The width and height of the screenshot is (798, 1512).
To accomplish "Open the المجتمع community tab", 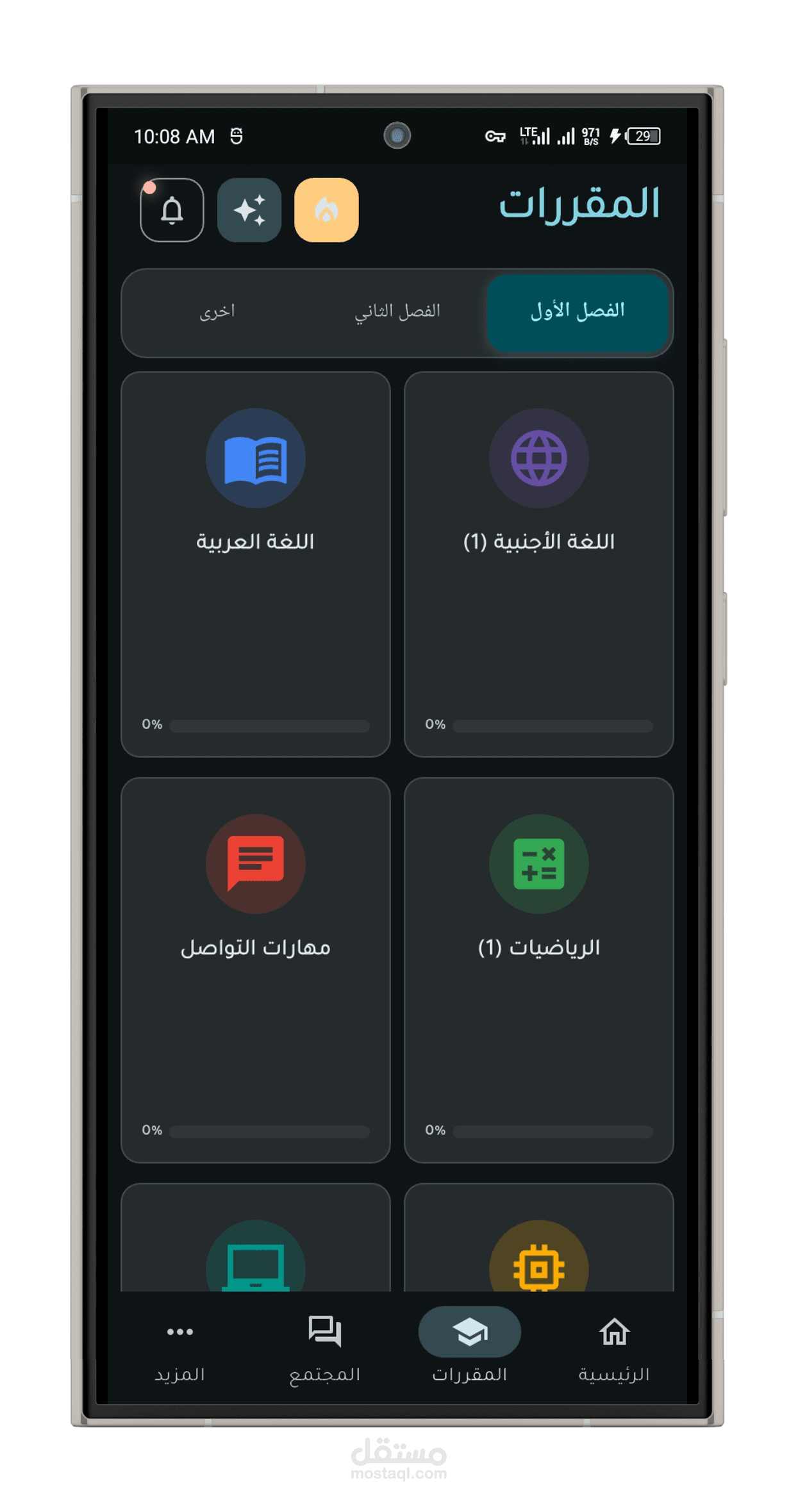I will point(325,1346).
